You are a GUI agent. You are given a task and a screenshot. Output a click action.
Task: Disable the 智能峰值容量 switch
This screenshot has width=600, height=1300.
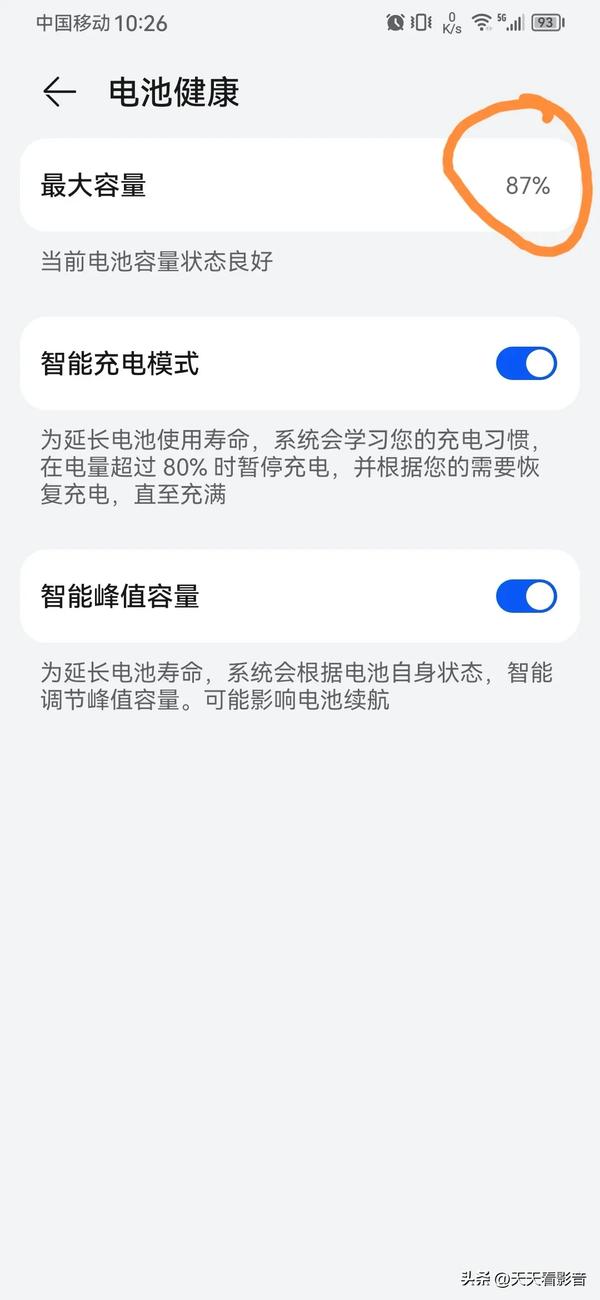click(x=526, y=596)
